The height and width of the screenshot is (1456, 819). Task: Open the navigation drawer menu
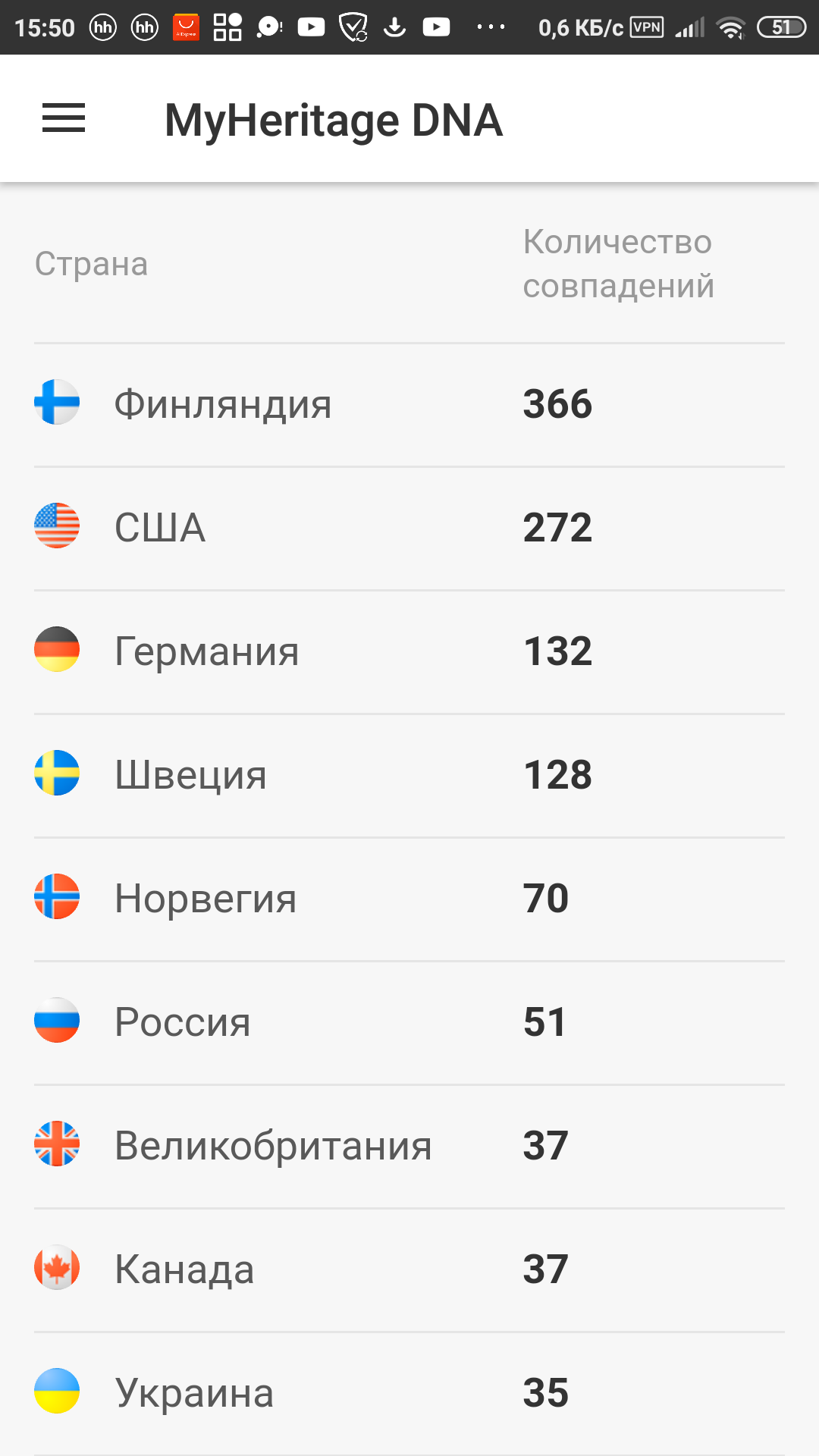[x=64, y=118]
